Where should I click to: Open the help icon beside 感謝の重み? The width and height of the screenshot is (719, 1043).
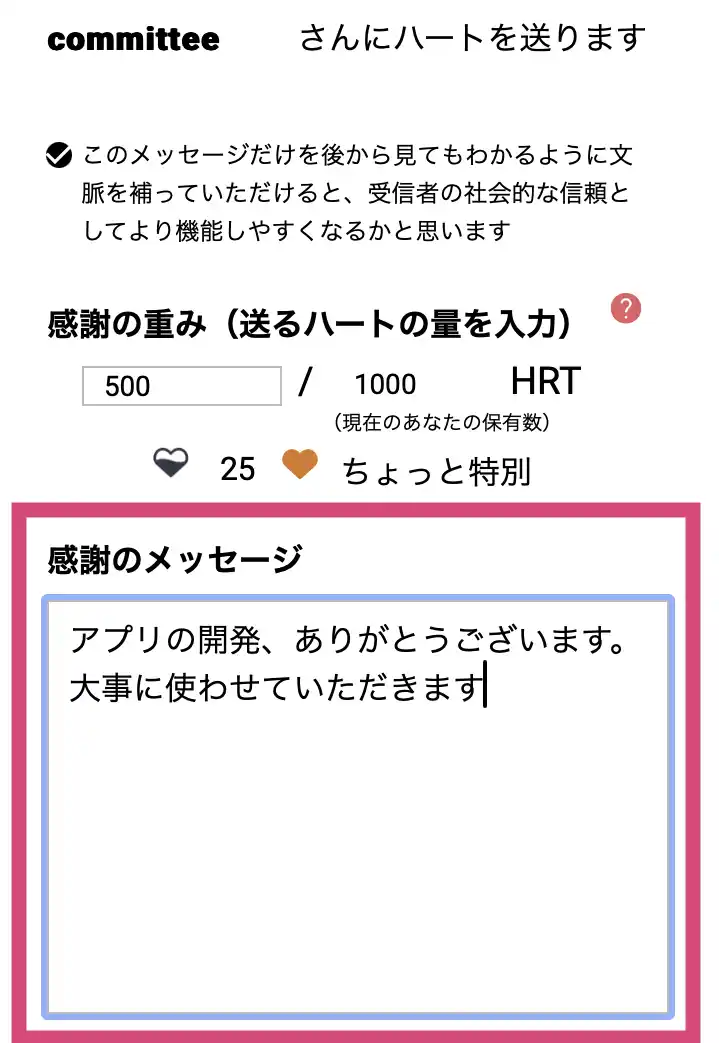click(x=626, y=309)
